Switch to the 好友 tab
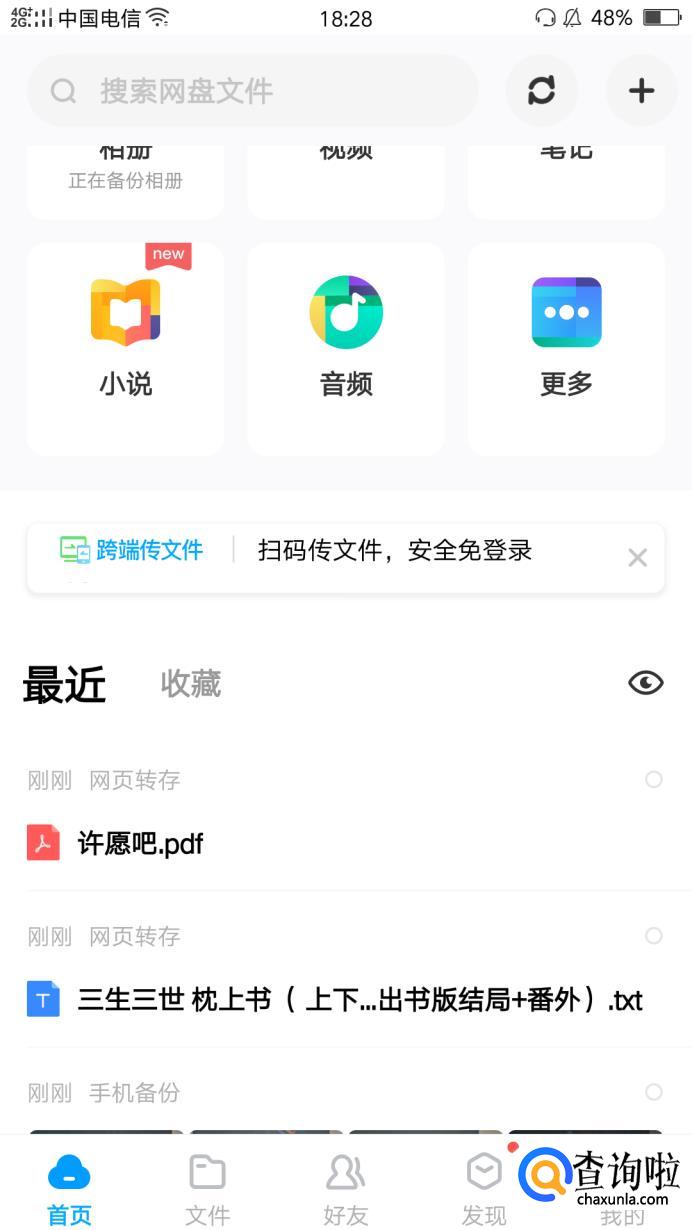692x1230 pixels. click(346, 1188)
